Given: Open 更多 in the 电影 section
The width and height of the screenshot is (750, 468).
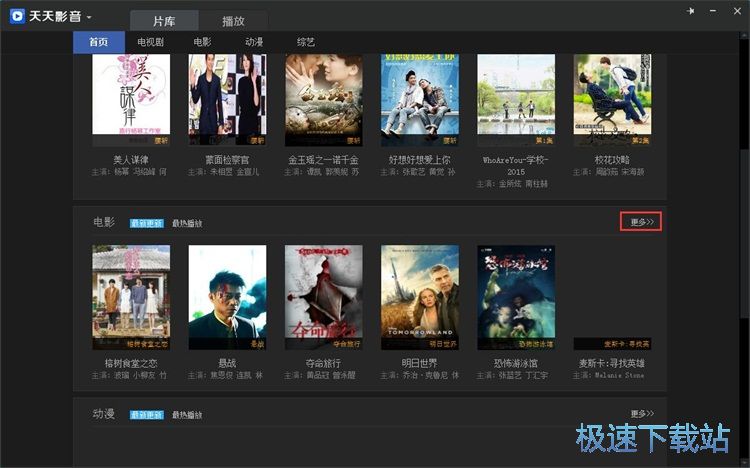Looking at the screenshot, I should (x=642, y=222).
